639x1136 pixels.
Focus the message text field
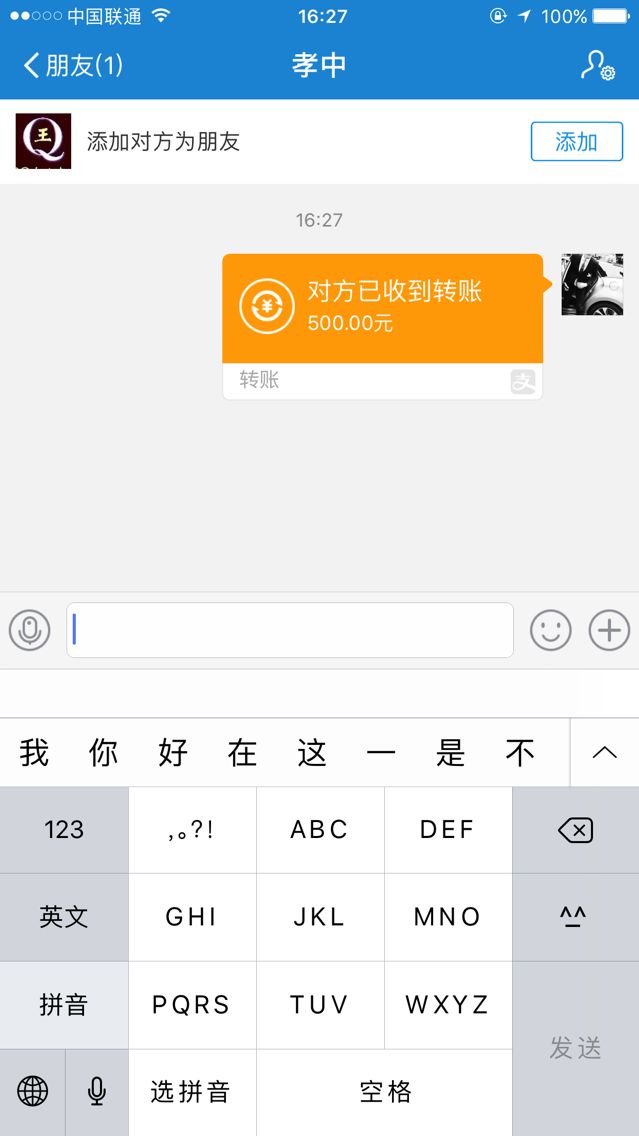pos(290,630)
